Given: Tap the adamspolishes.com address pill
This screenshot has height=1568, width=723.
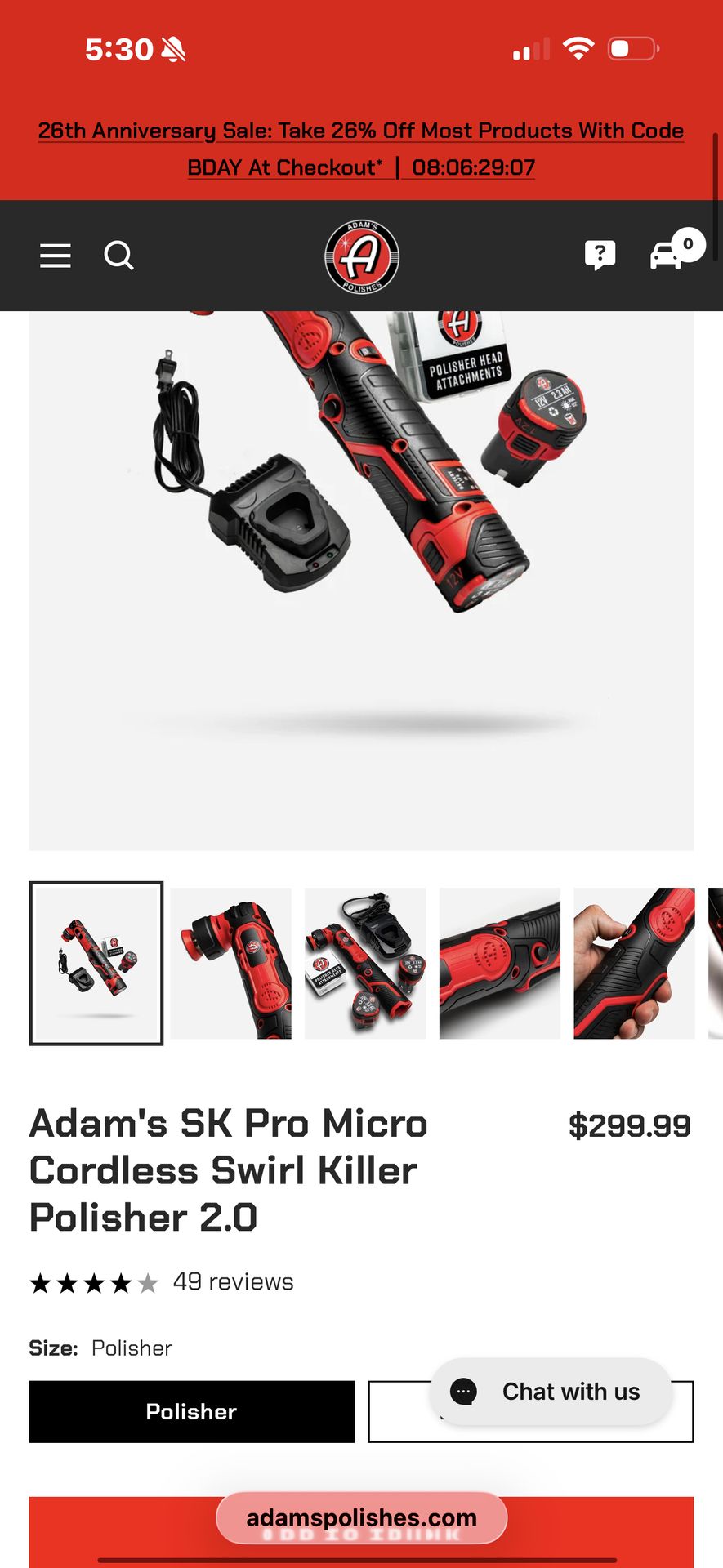Looking at the screenshot, I should point(361,1517).
